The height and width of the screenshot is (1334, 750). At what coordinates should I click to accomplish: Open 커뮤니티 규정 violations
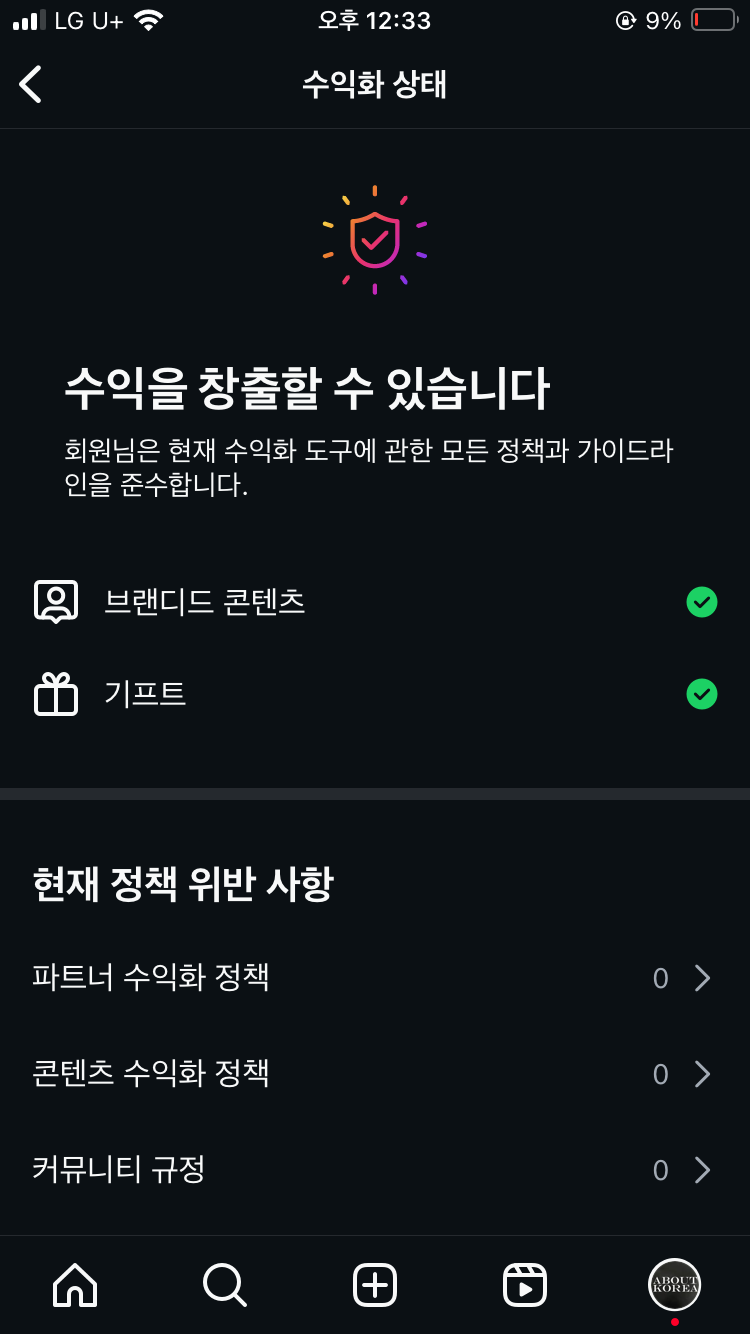point(374,1170)
